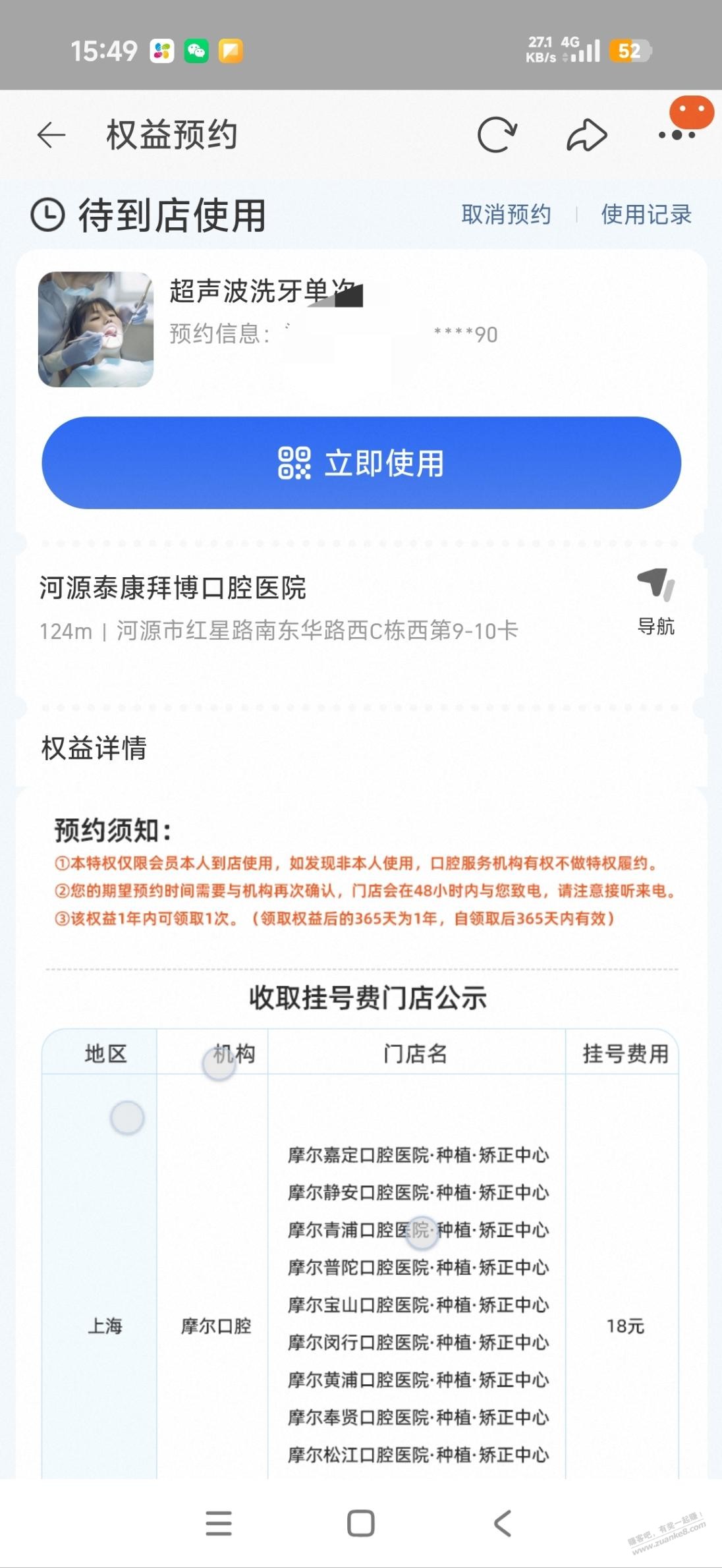Tap the Android home button
Screen dimensions: 722x1568
[359, 1522]
